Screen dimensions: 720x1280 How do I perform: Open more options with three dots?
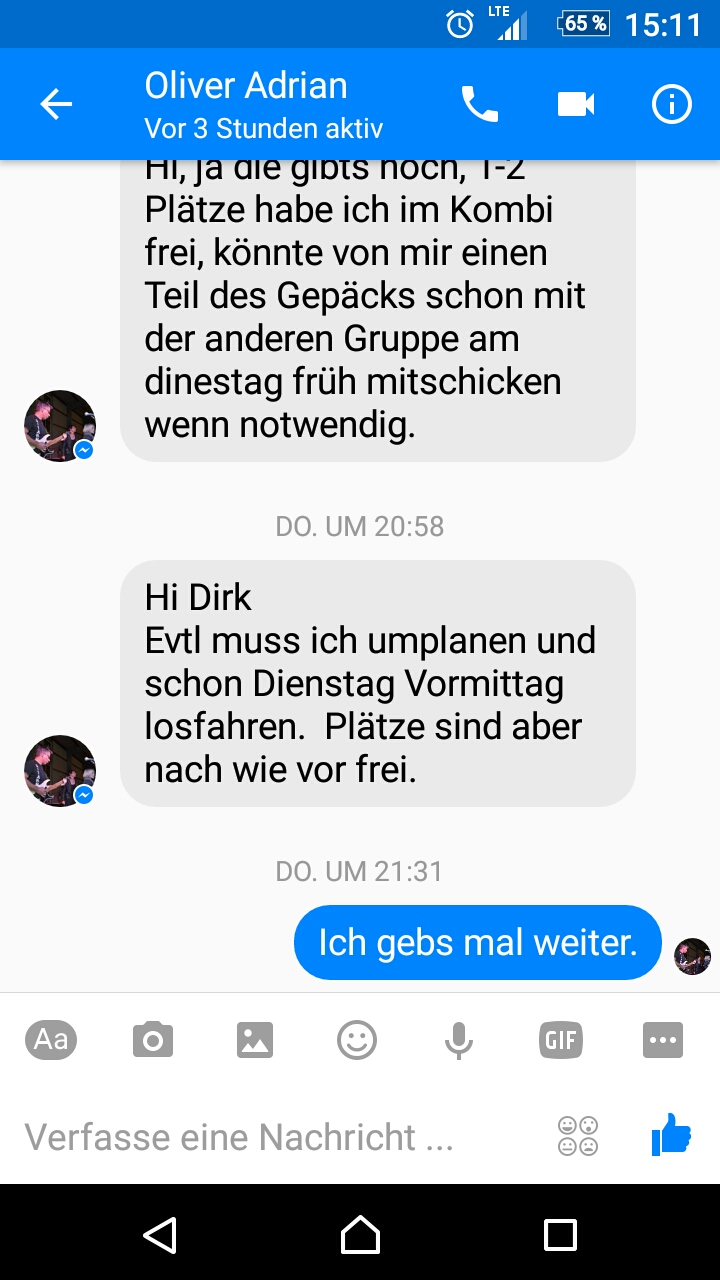663,1040
